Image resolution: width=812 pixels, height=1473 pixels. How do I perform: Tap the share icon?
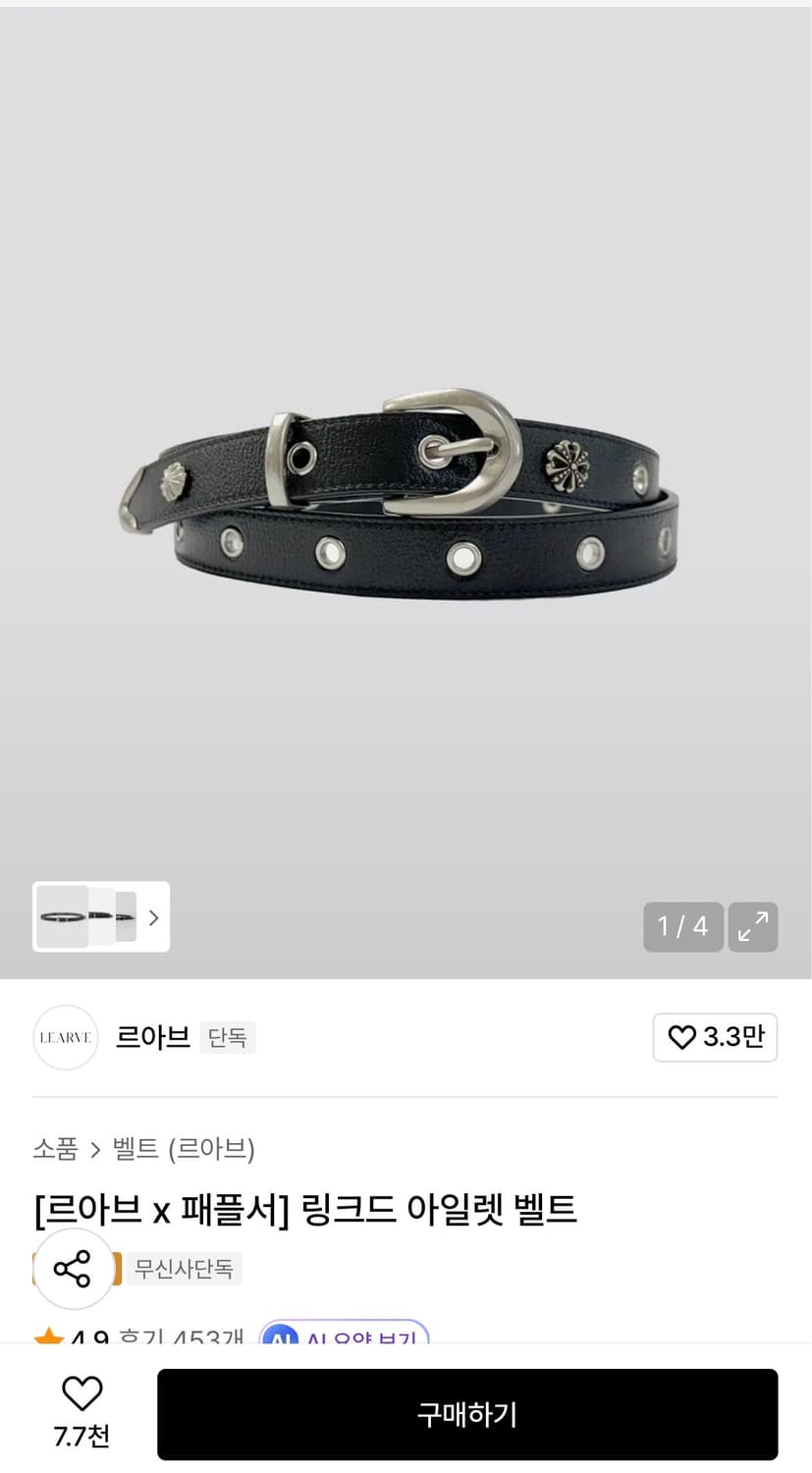(x=74, y=1268)
